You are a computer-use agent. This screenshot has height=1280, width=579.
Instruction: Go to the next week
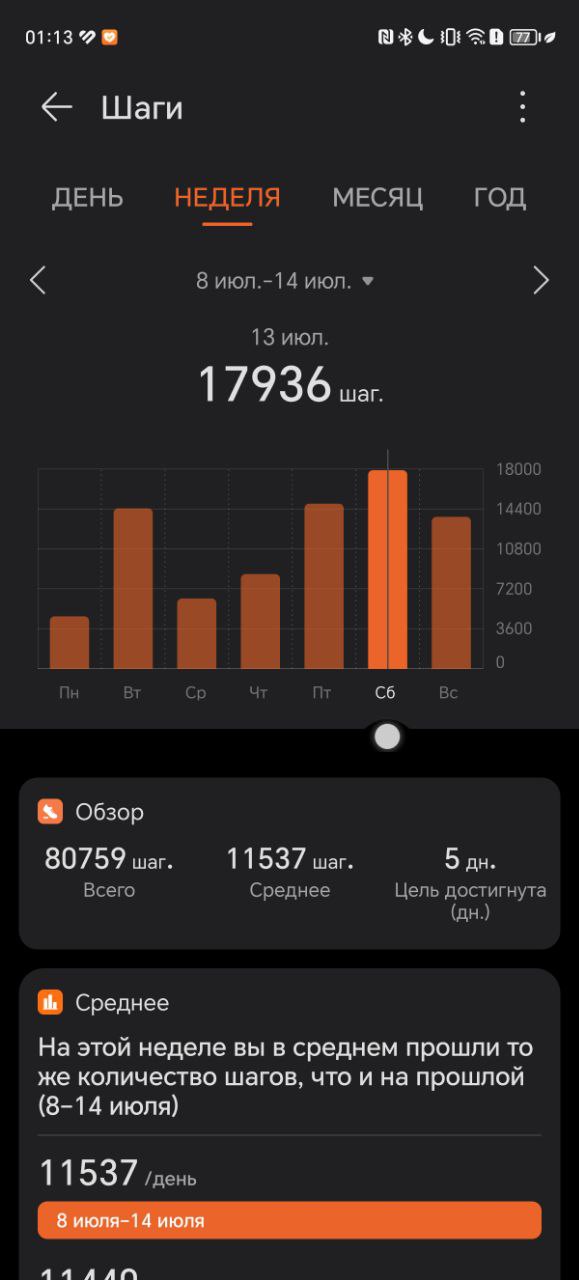[541, 280]
